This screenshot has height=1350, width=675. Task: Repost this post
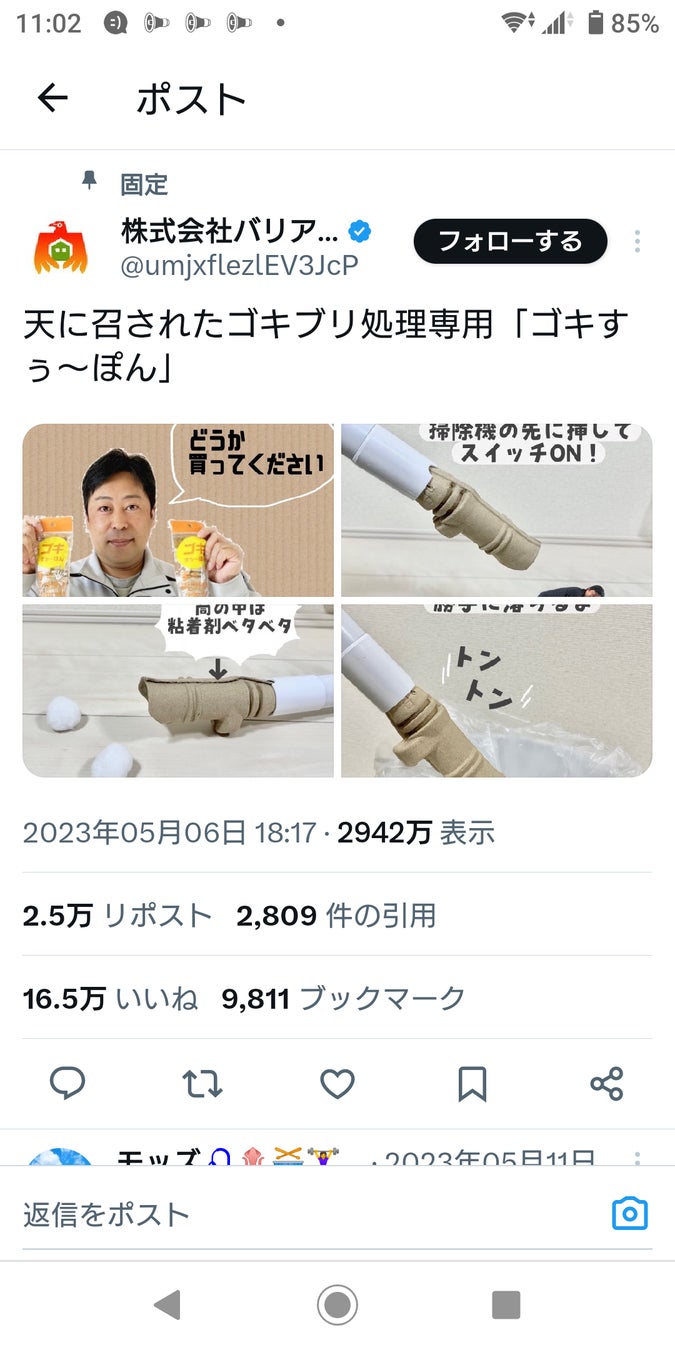[203, 1083]
